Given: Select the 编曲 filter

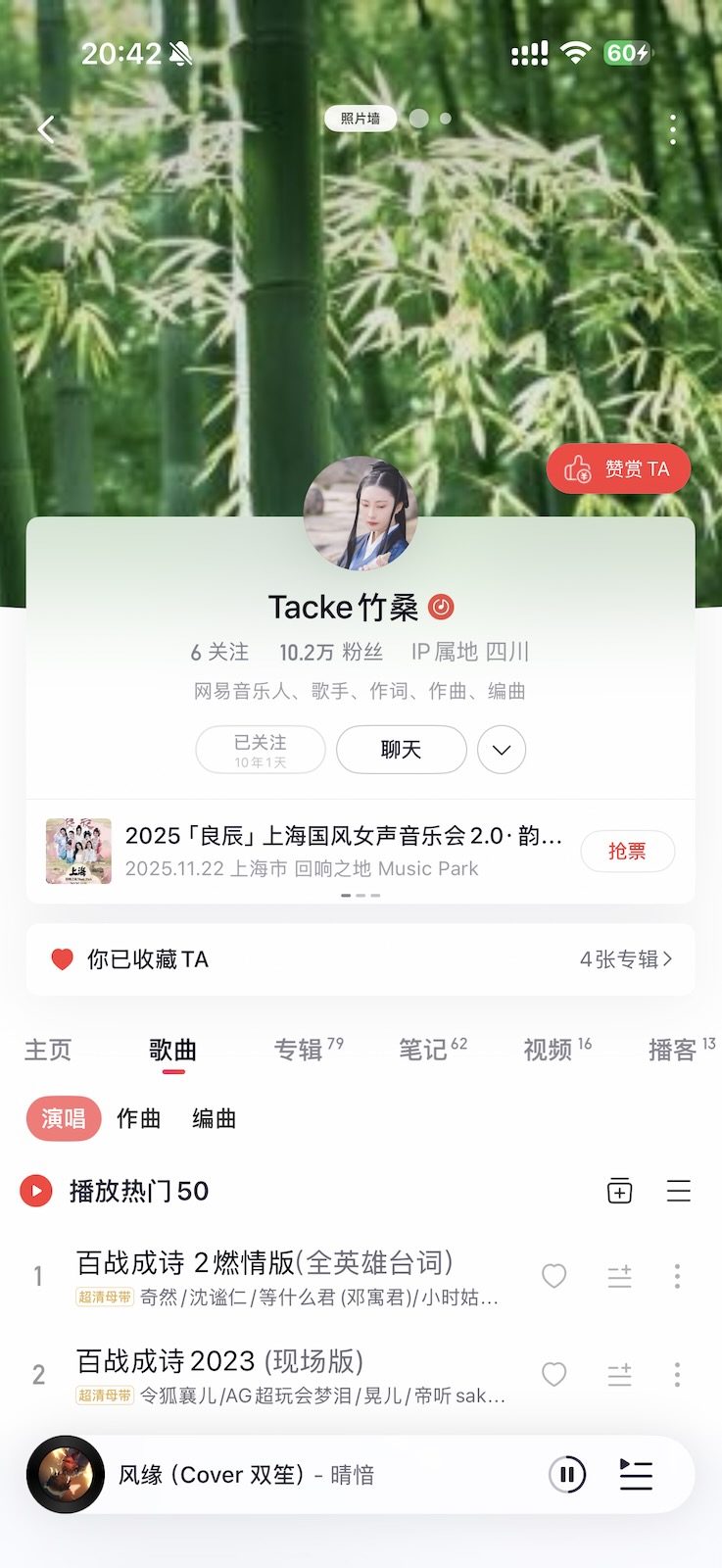Looking at the screenshot, I should (215, 1118).
